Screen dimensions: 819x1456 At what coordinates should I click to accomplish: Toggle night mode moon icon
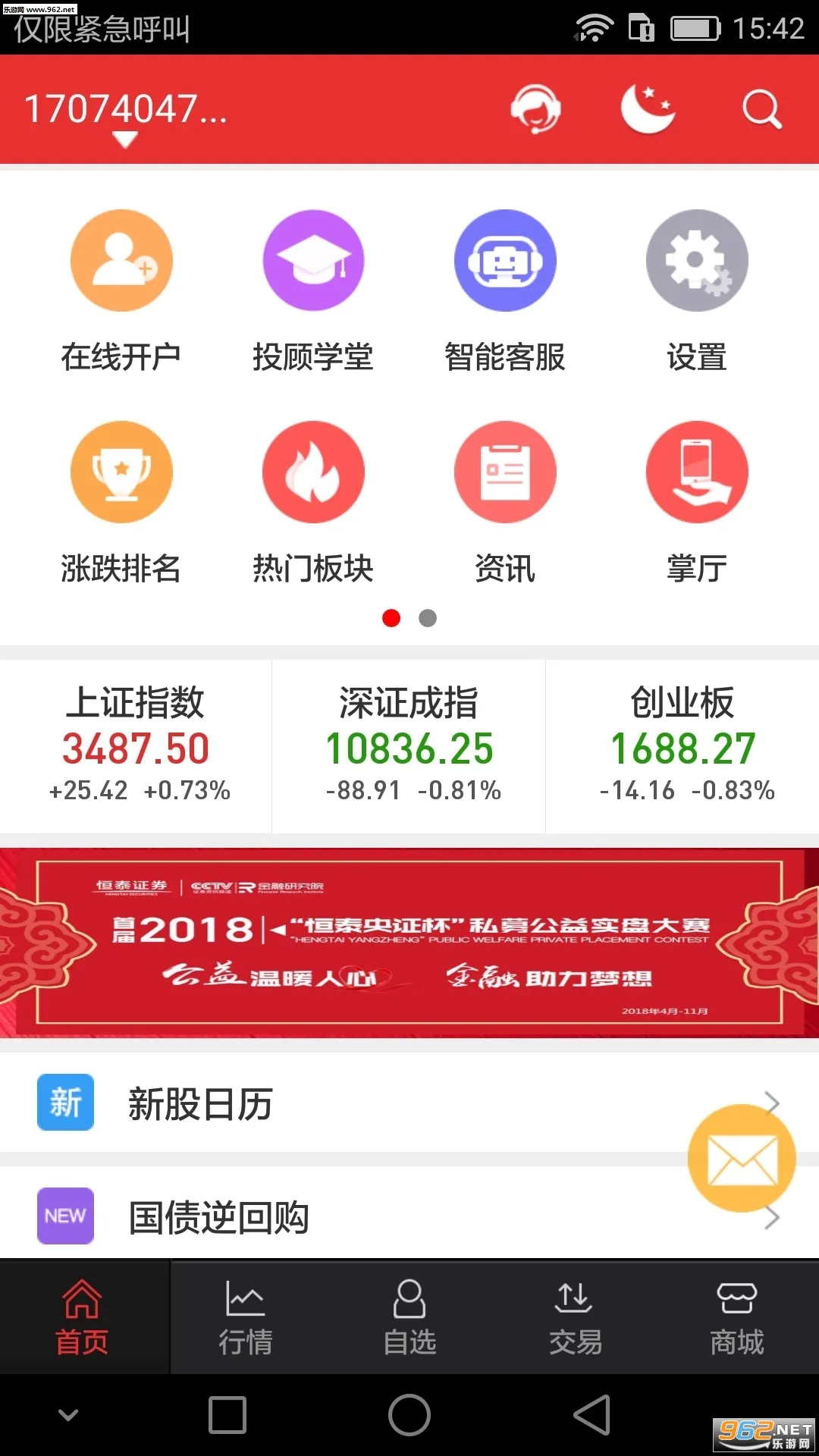(648, 109)
